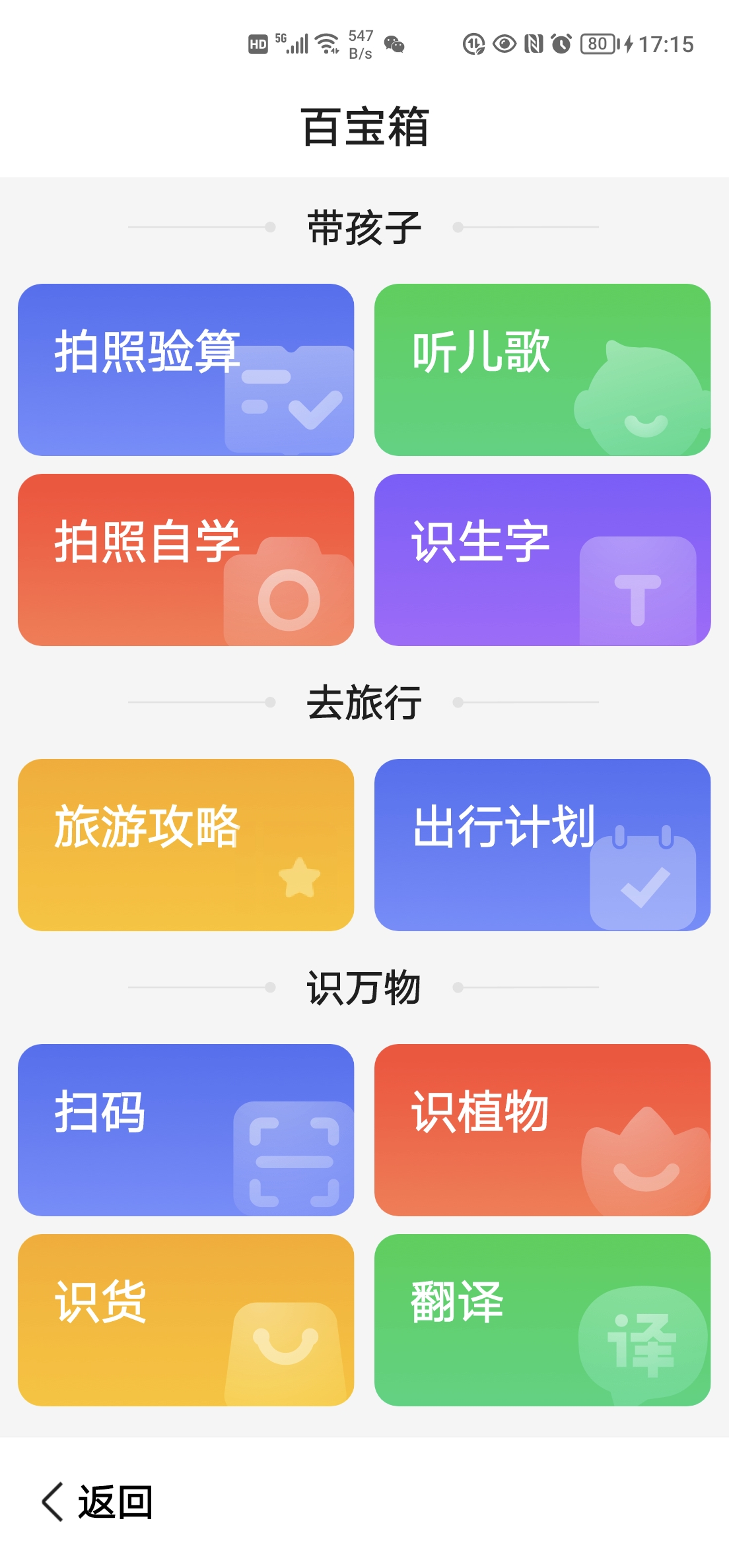Tap the 去旅行 category label

click(x=364, y=703)
